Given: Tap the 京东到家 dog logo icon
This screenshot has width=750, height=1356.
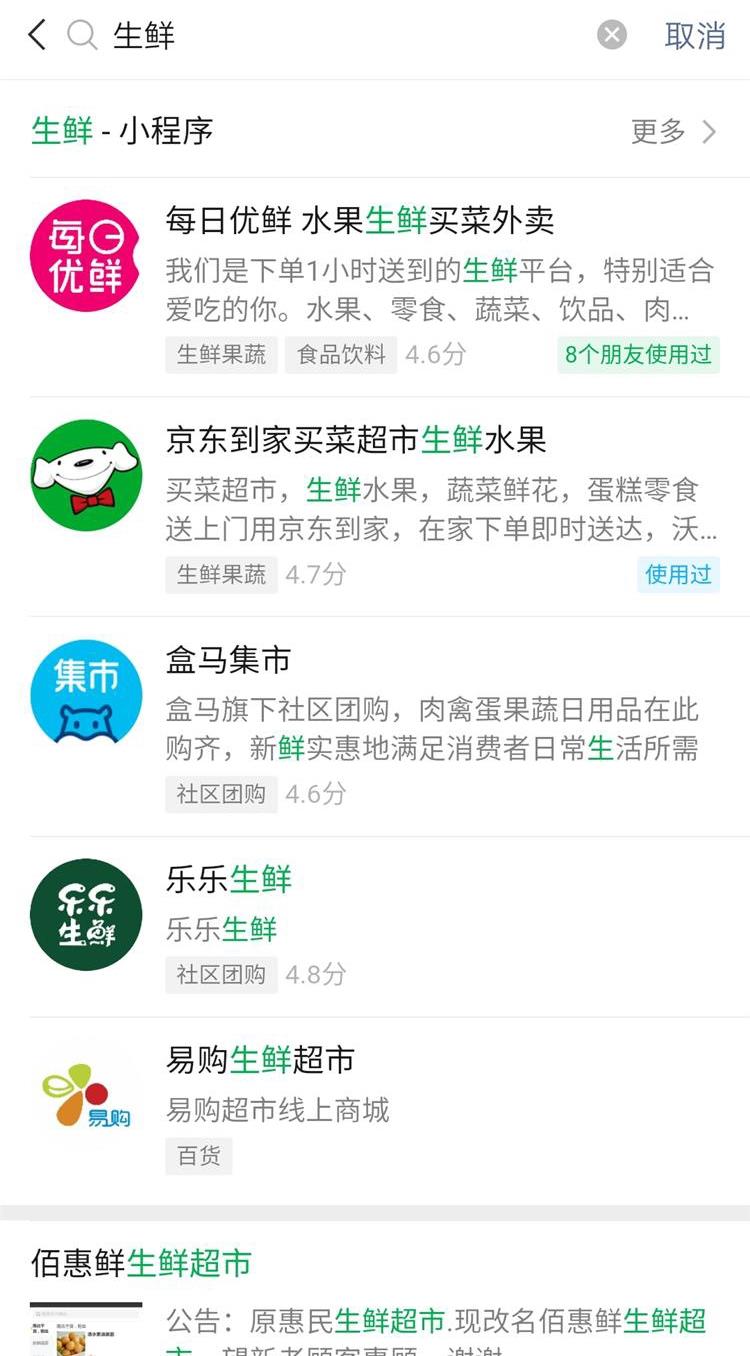Looking at the screenshot, I should pos(85,475).
